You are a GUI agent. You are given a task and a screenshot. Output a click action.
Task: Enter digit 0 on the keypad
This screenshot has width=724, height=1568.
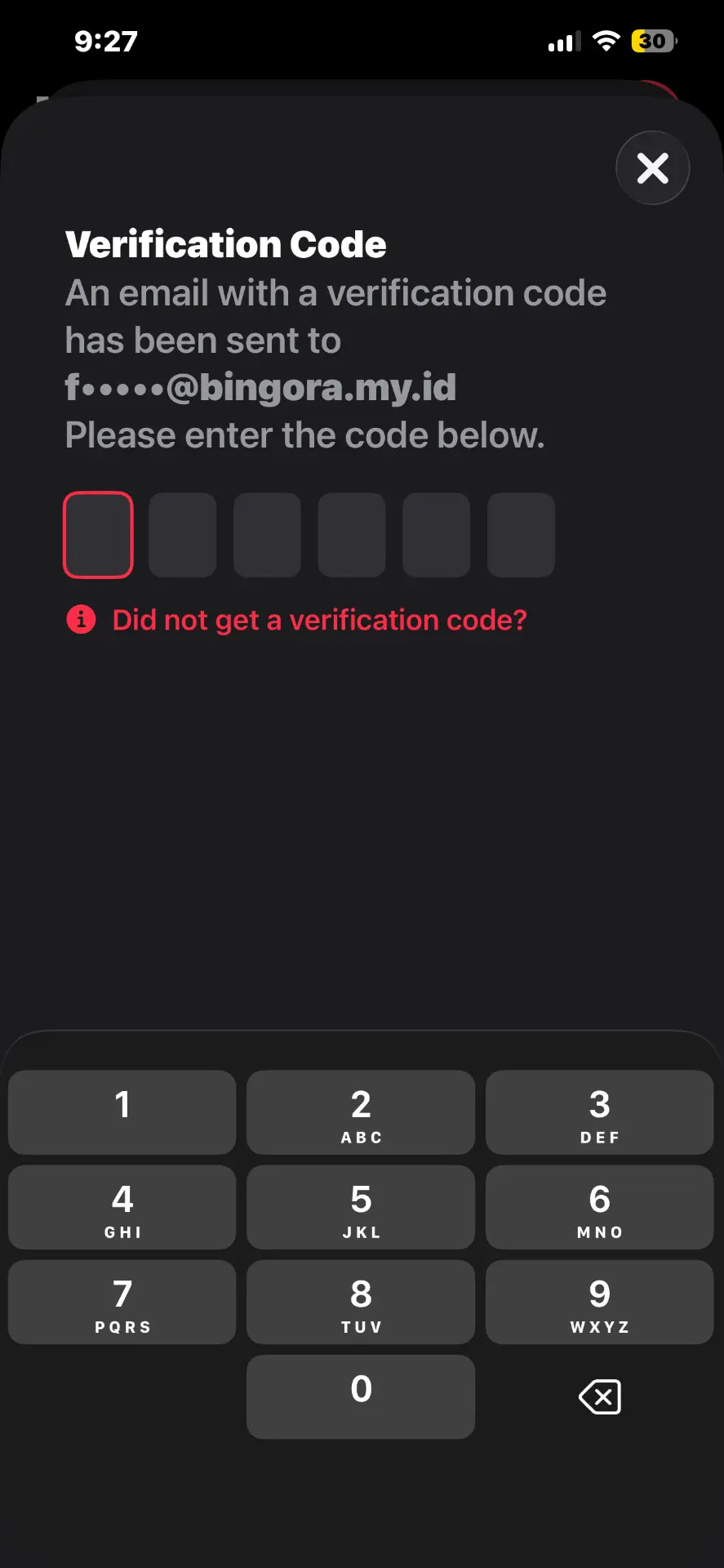point(361,1396)
